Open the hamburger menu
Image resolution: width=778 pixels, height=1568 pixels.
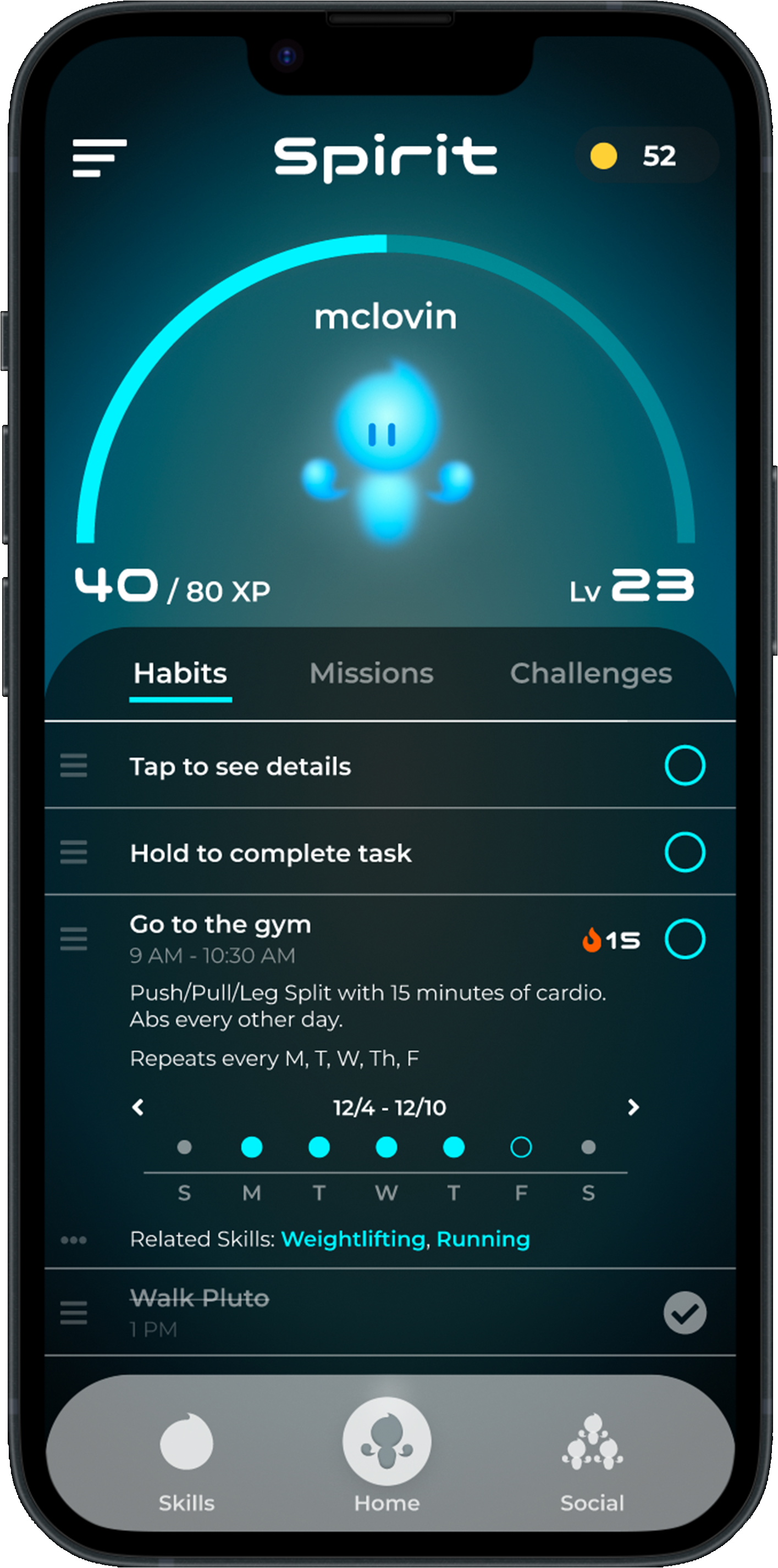tap(99, 158)
